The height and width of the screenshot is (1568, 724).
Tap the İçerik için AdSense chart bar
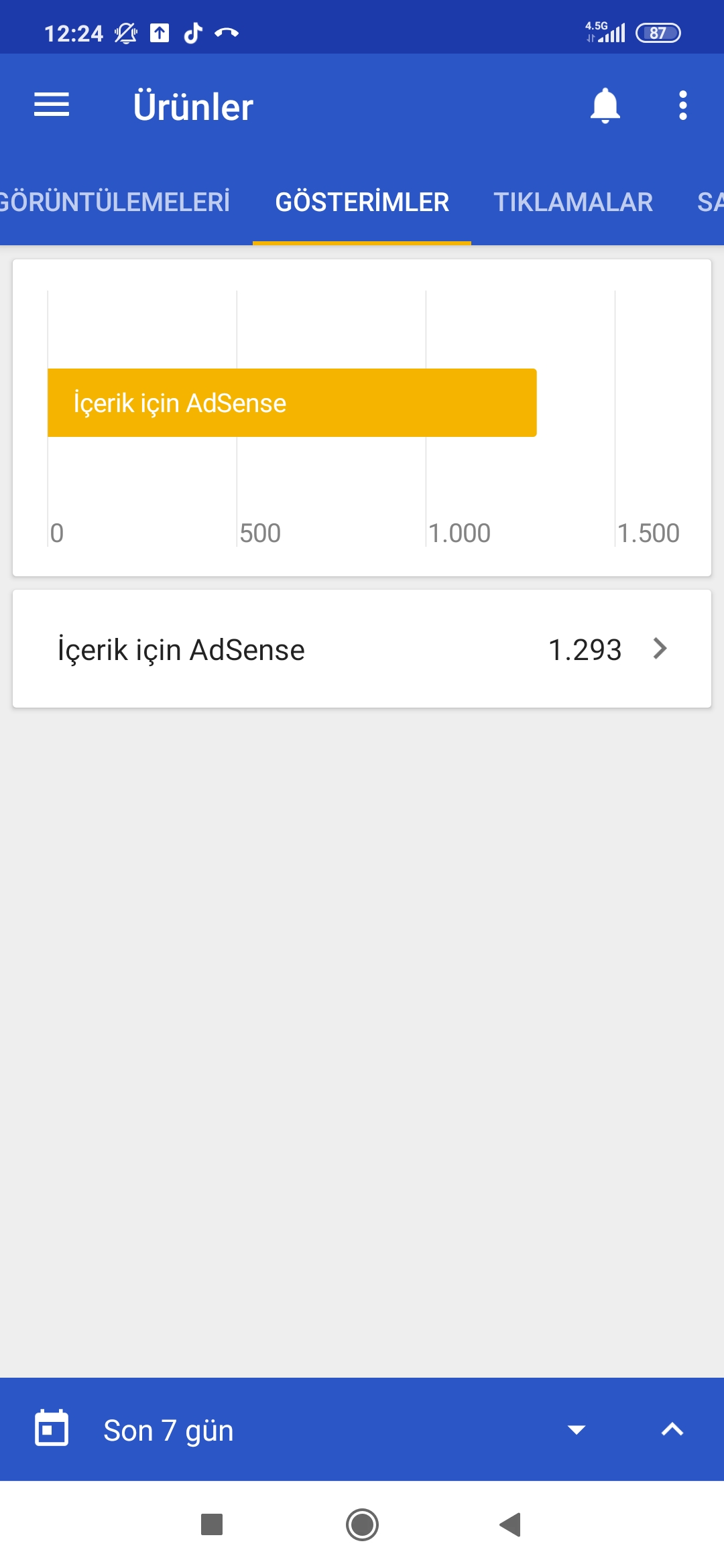tap(292, 403)
